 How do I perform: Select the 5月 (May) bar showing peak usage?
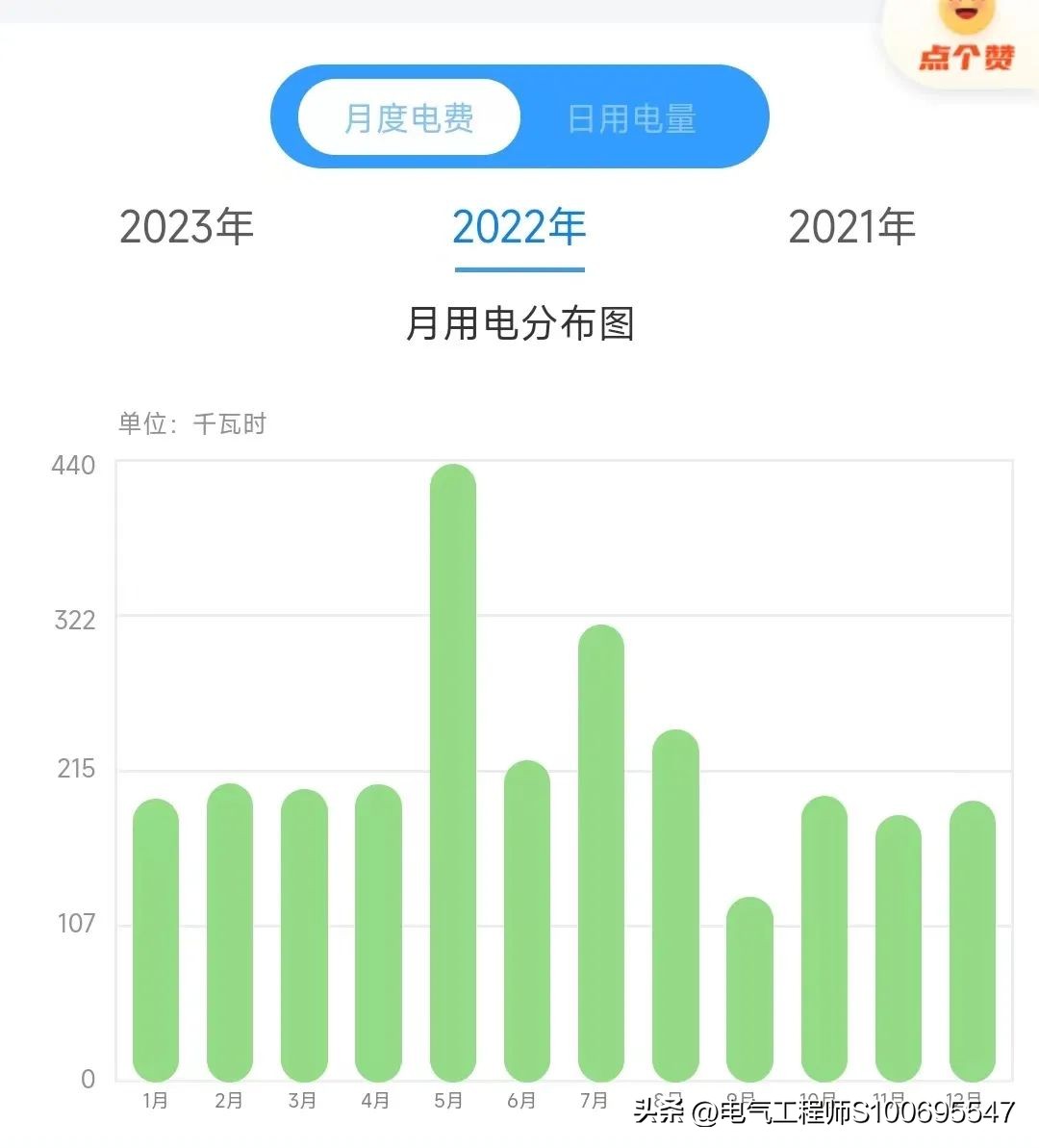448,770
